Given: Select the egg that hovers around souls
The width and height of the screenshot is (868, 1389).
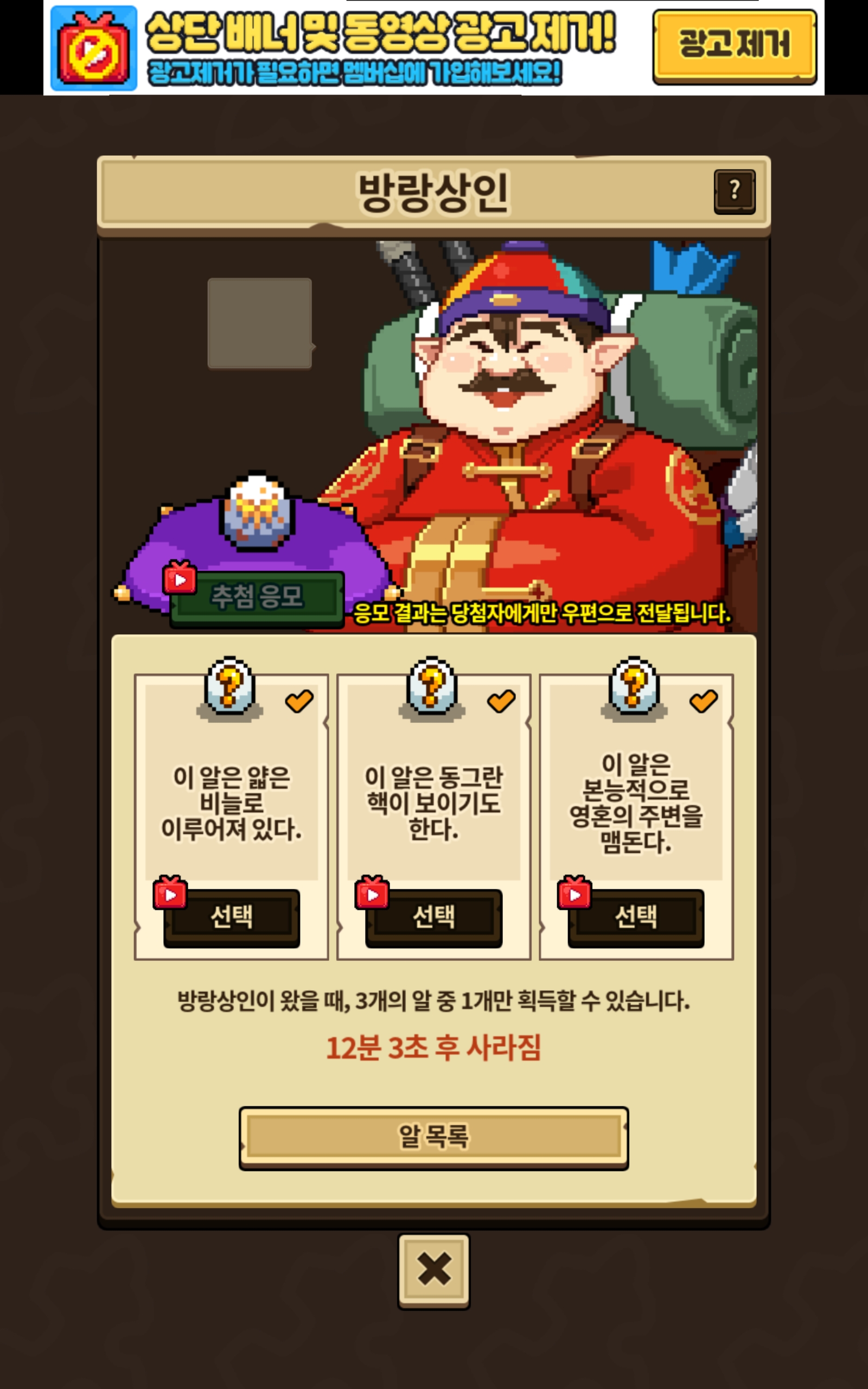Looking at the screenshot, I should [x=635, y=917].
